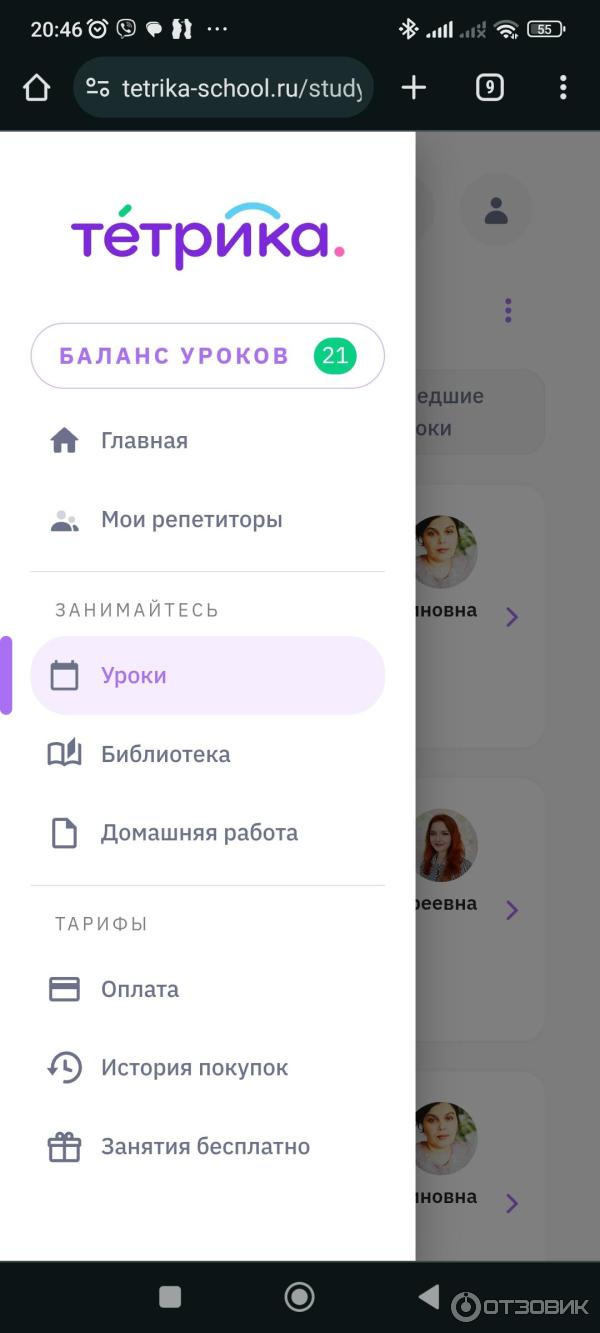
Task: Select the Уроки menu item
Action: [x=207, y=675]
